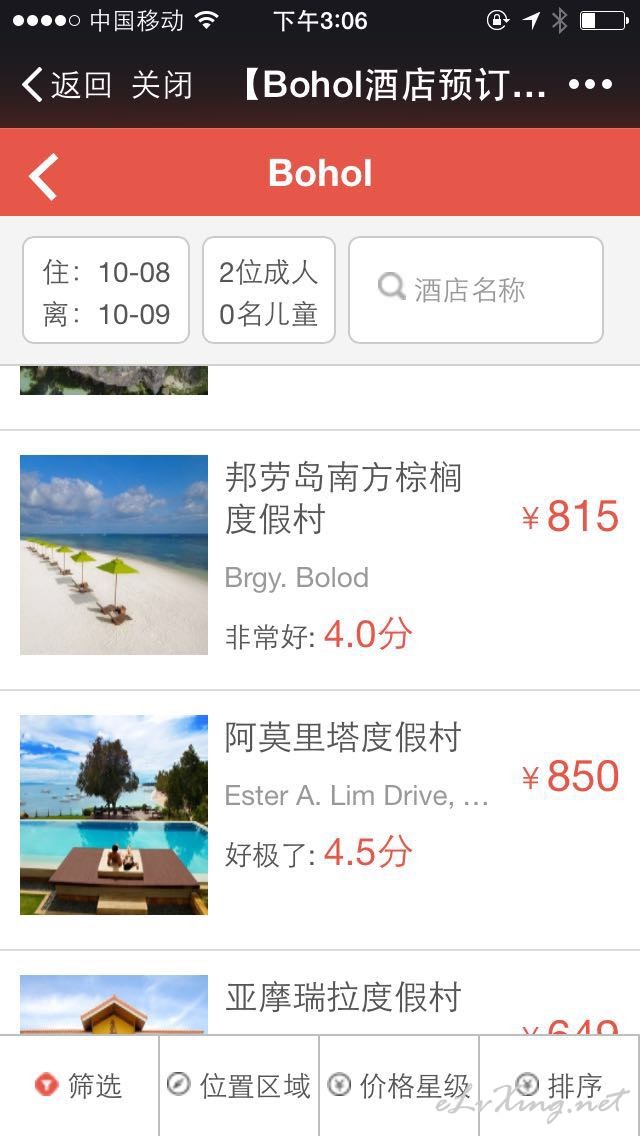This screenshot has width=640, height=1136.
Task: Open the three-dot overflow menu
Action: point(591,85)
